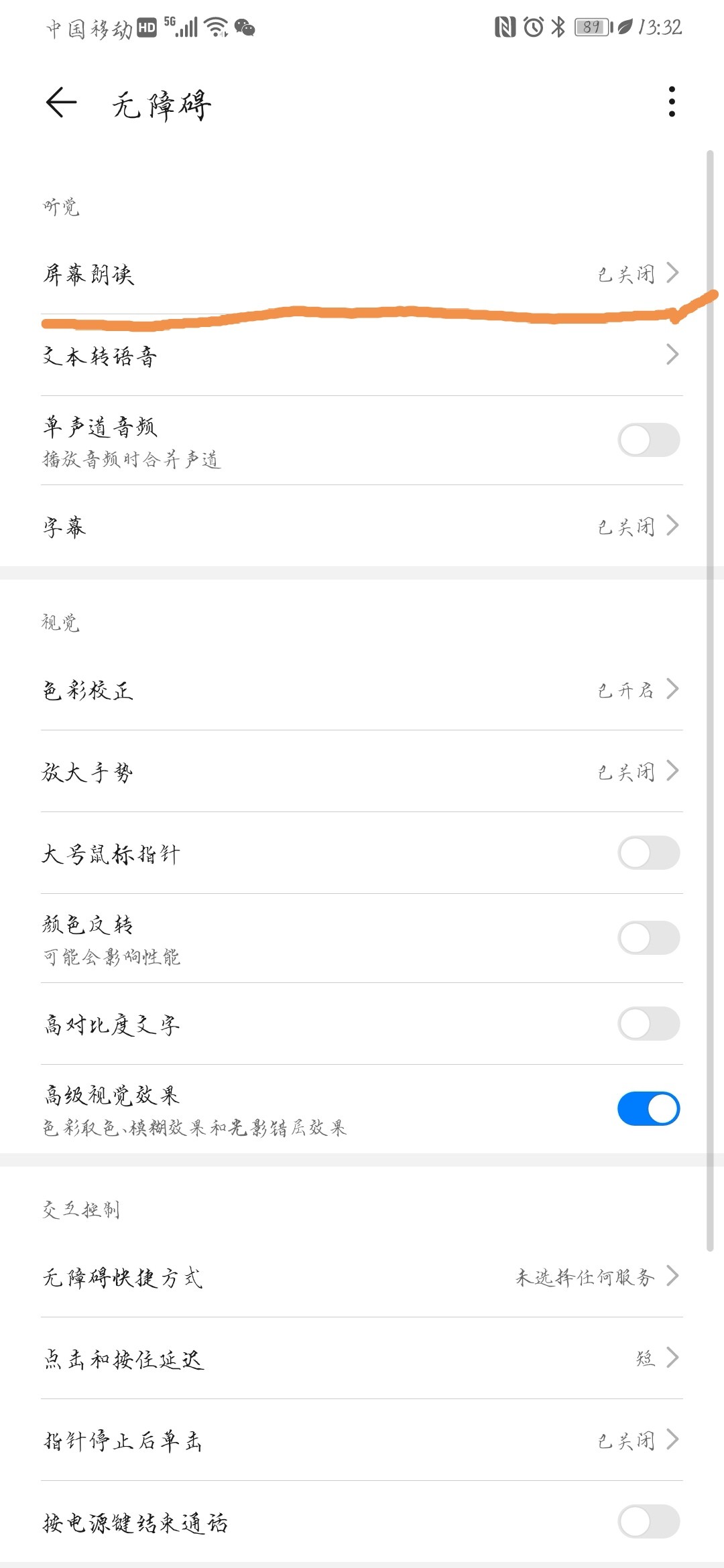Image resolution: width=724 pixels, height=1568 pixels.
Task: Open 放大手势 settings
Action: pos(362,772)
